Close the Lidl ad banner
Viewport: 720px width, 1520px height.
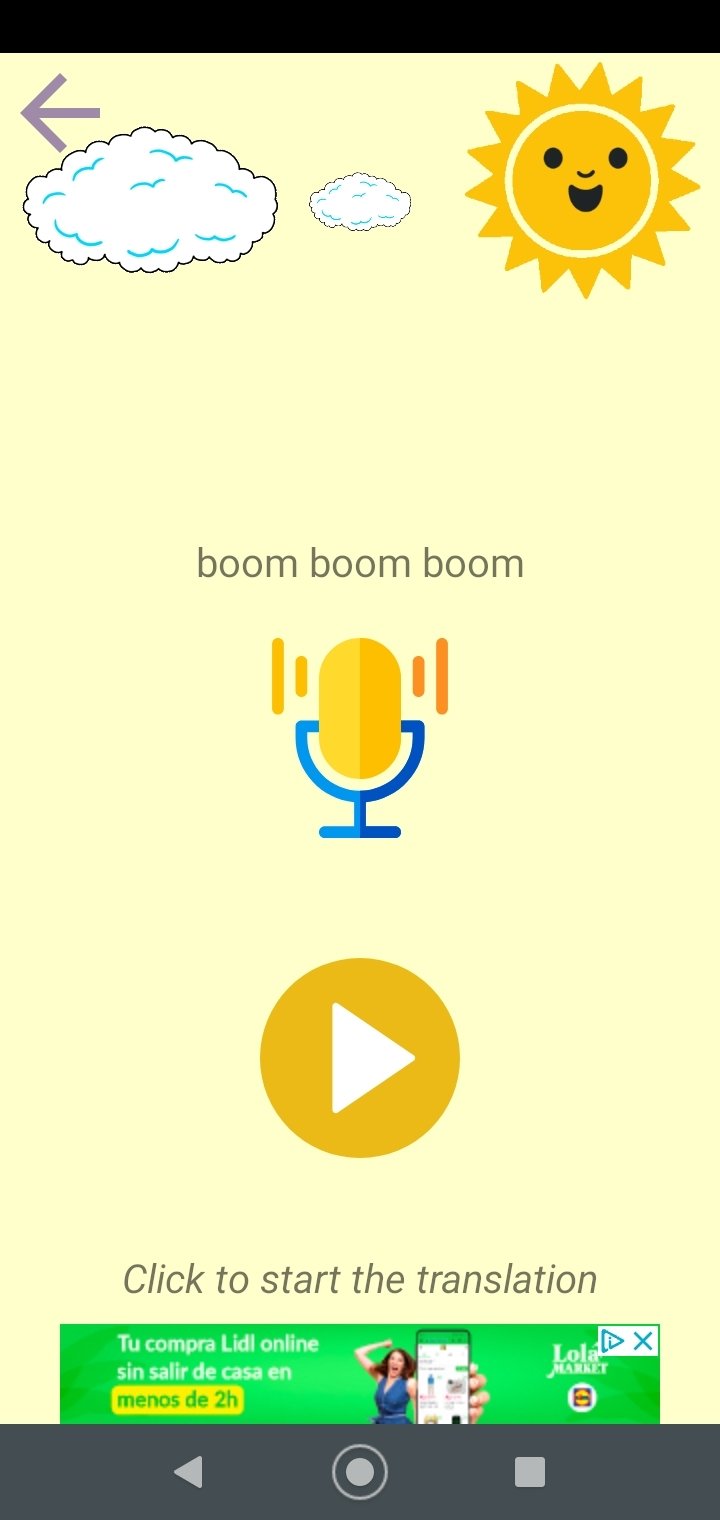(644, 1341)
